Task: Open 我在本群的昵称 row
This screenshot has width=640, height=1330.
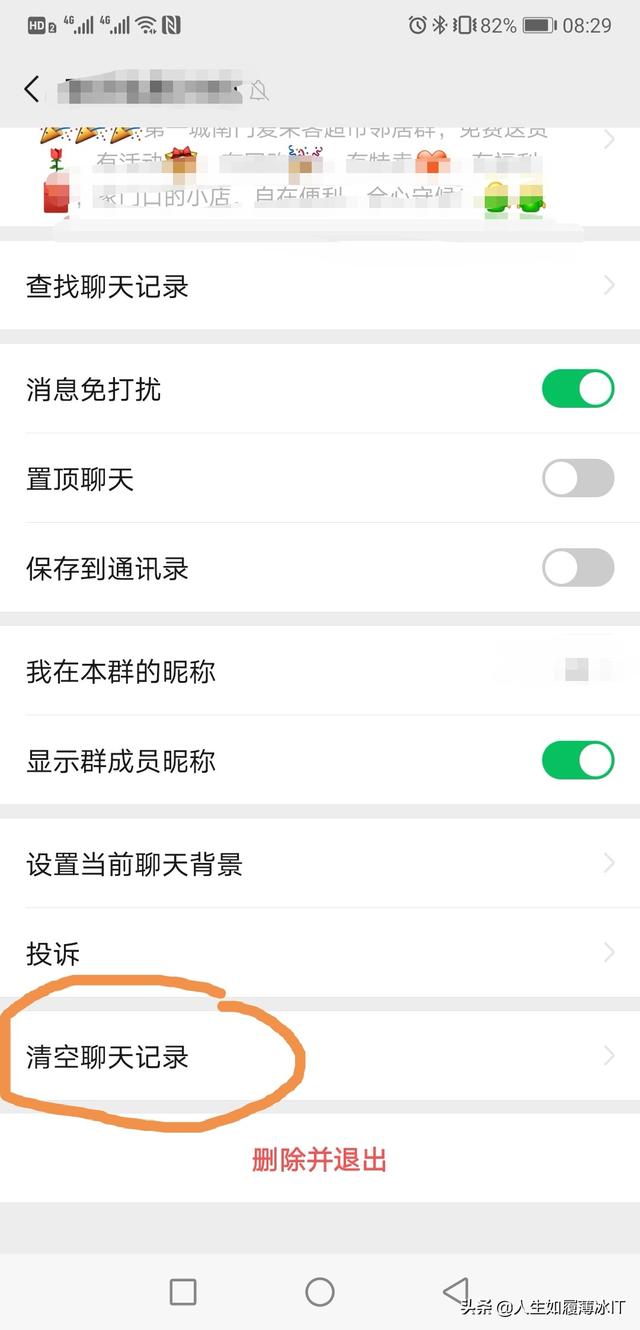Action: pyautogui.click(x=320, y=671)
